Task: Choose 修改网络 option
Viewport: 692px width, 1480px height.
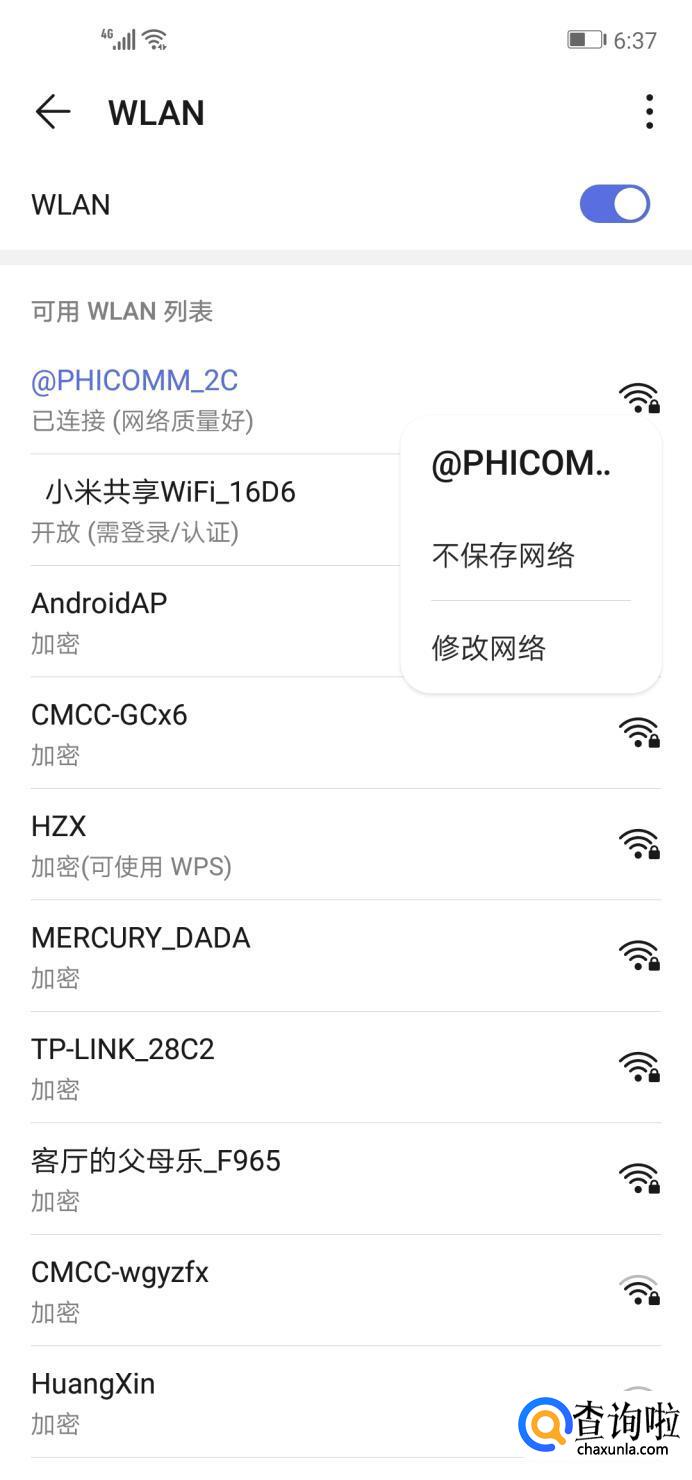Action: pos(489,648)
